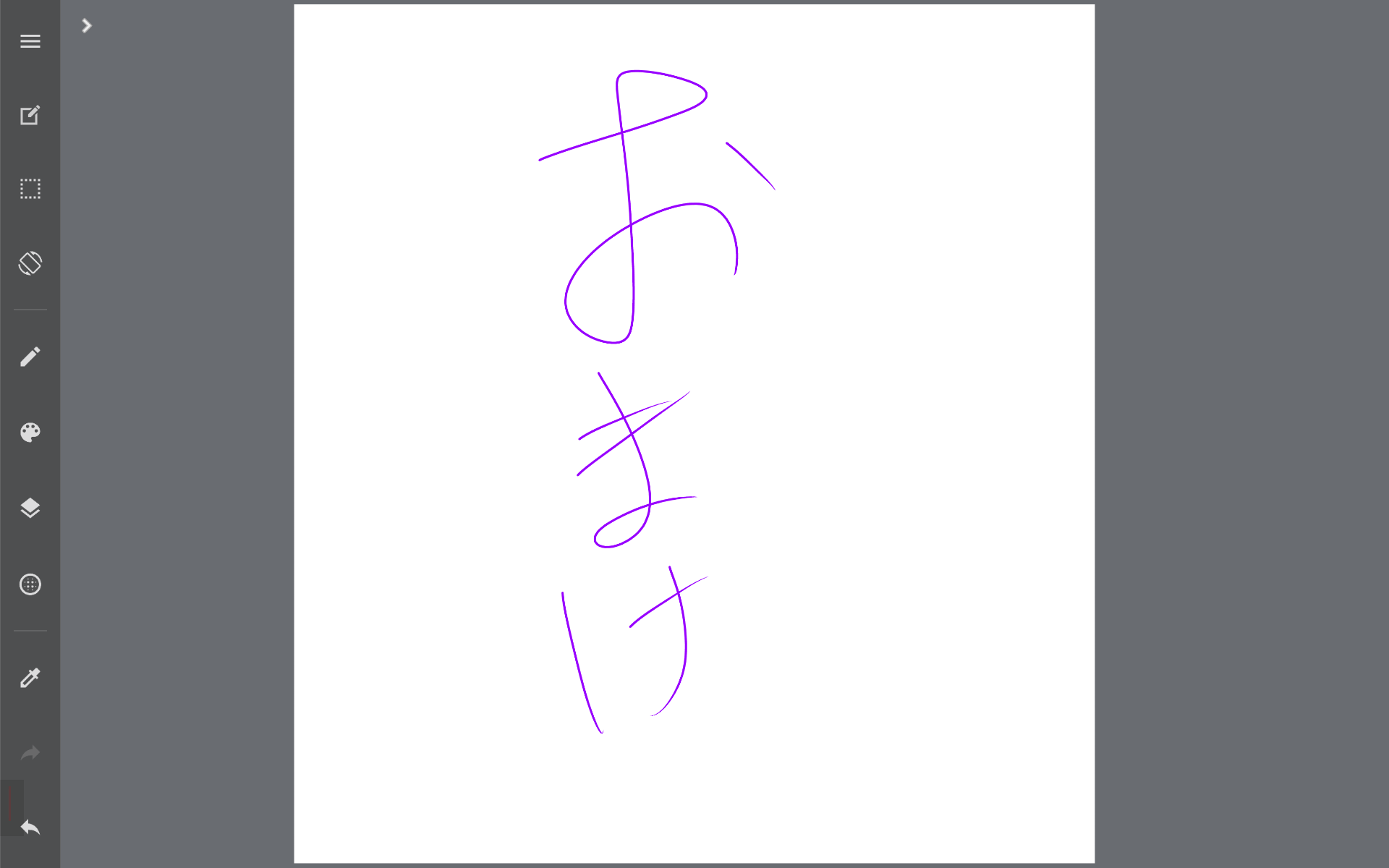The image size is (1389, 868).
Task: Choose the pencil brush tool
Action: [x=30, y=357]
